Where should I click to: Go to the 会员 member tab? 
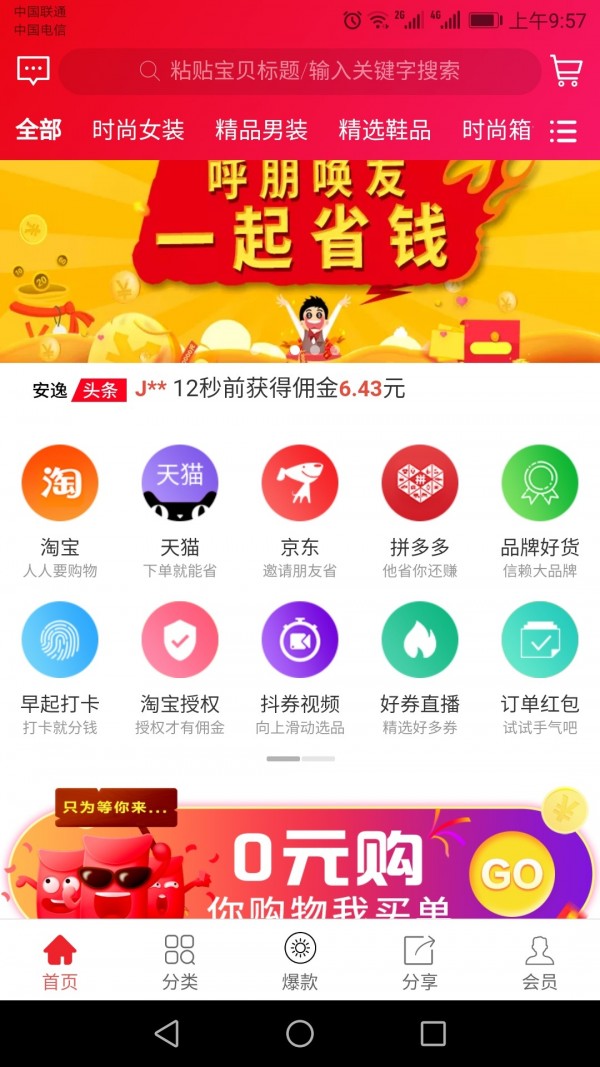[x=540, y=961]
